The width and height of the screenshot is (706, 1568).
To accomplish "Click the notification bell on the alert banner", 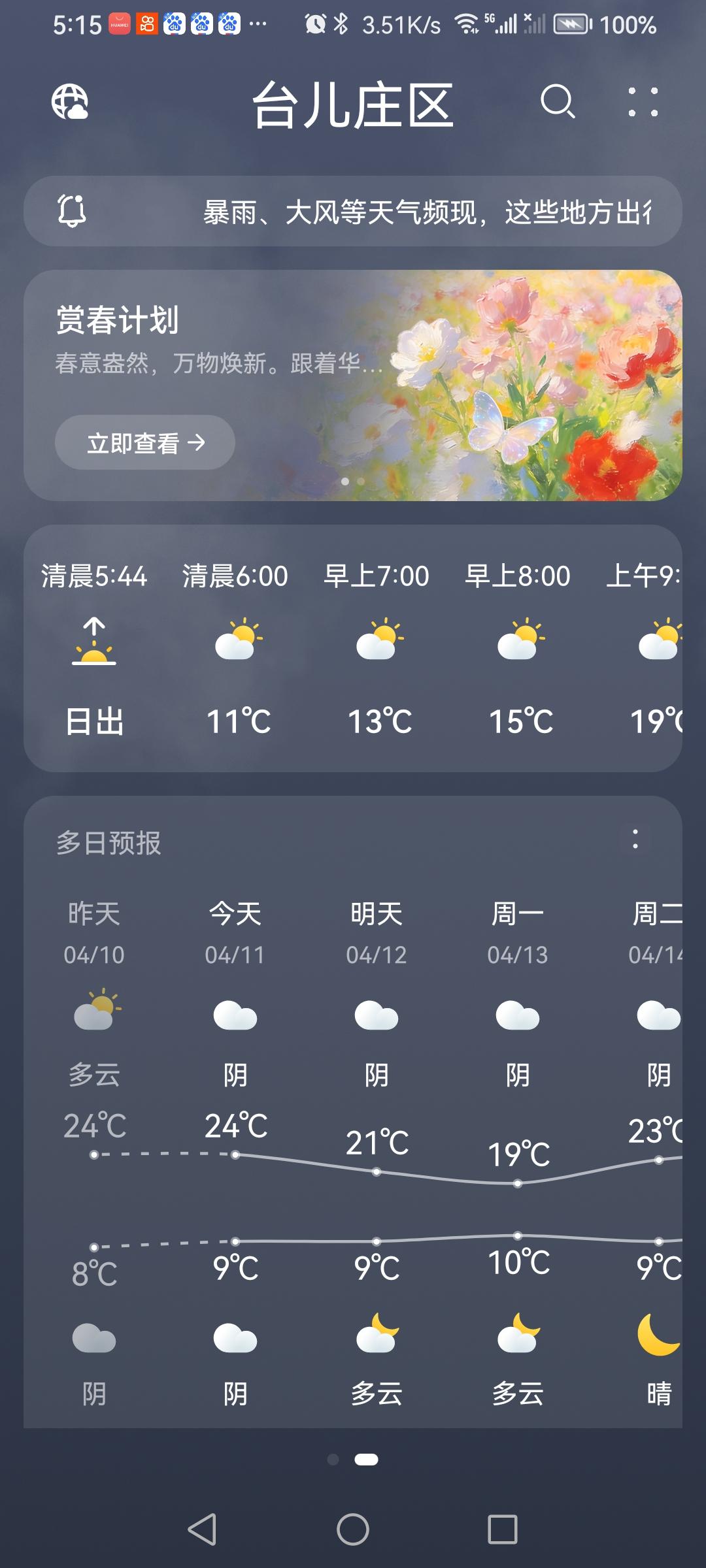I will click(x=72, y=209).
